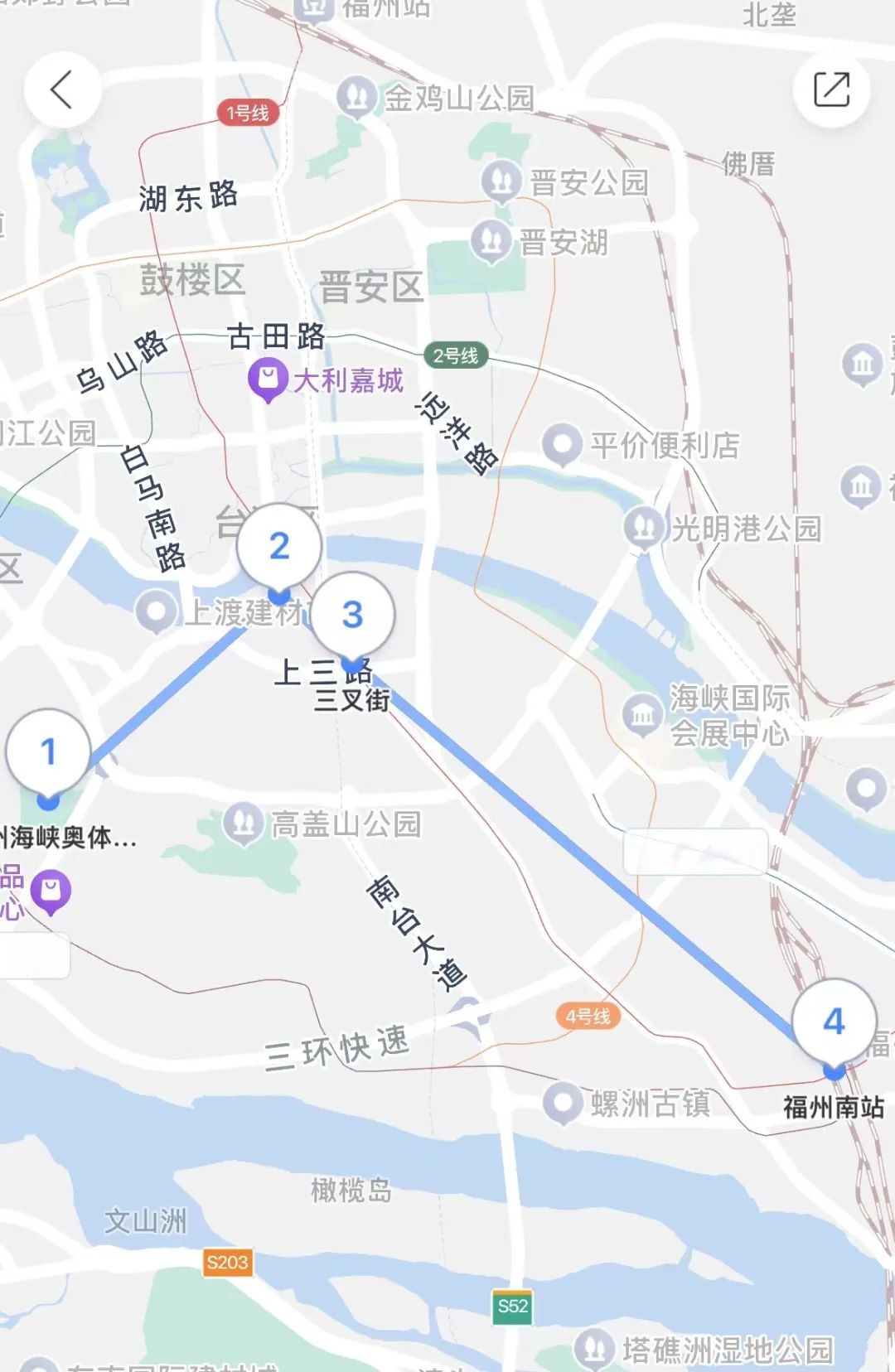
Task: Select route stop marker 1
Action: coord(48,751)
